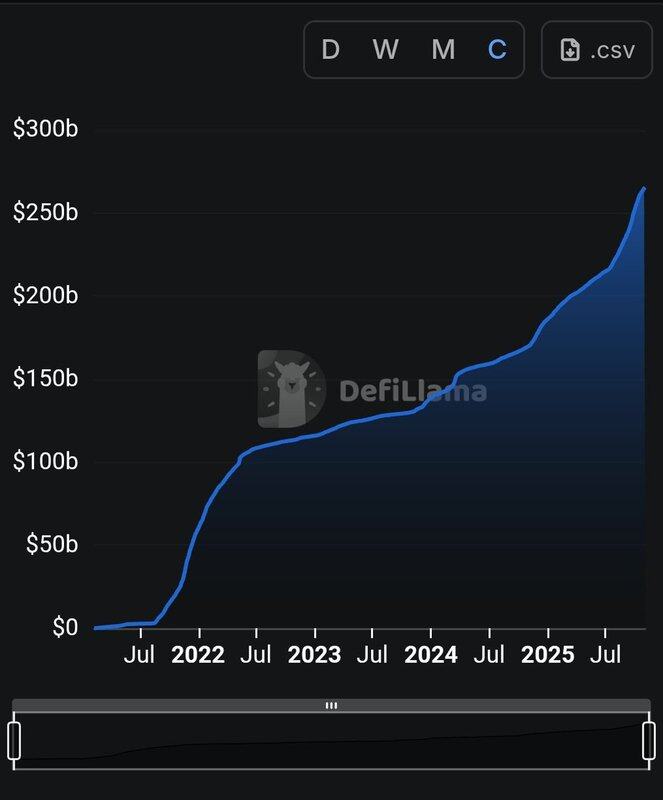Switch chart to daily view (D)
Viewport: 663px width, 800px height.
[x=330, y=49]
